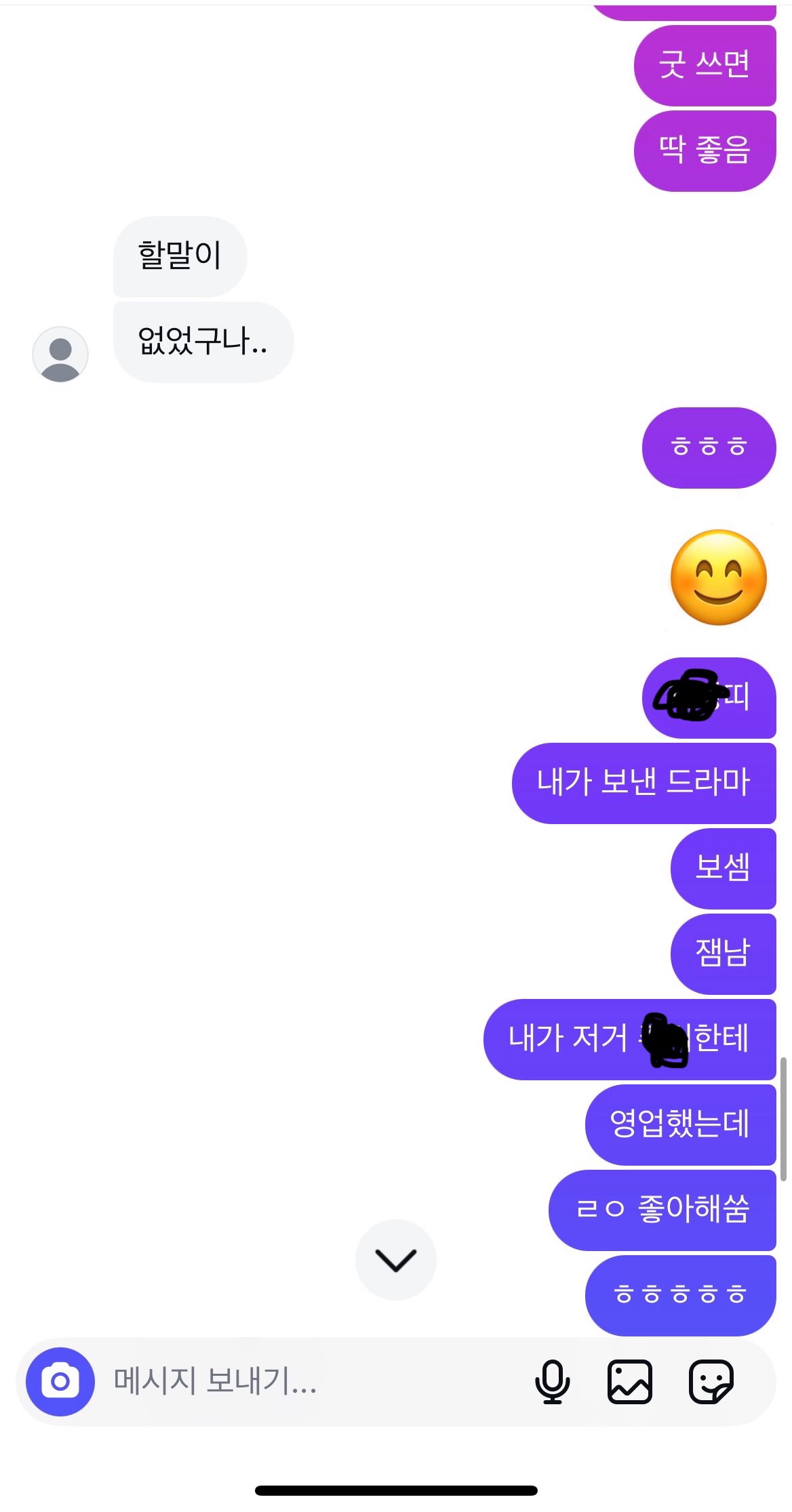
Task: Open the photo gallery picker
Action: pyautogui.click(x=629, y=1381)
